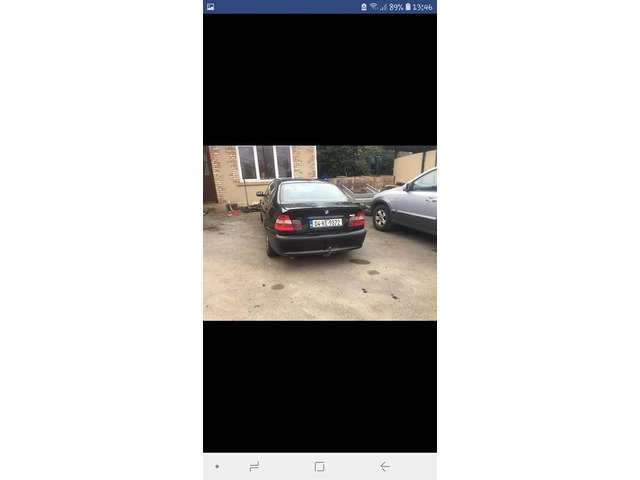Open the recent apps view
The image size is (640, 480).
coord(254,466)
